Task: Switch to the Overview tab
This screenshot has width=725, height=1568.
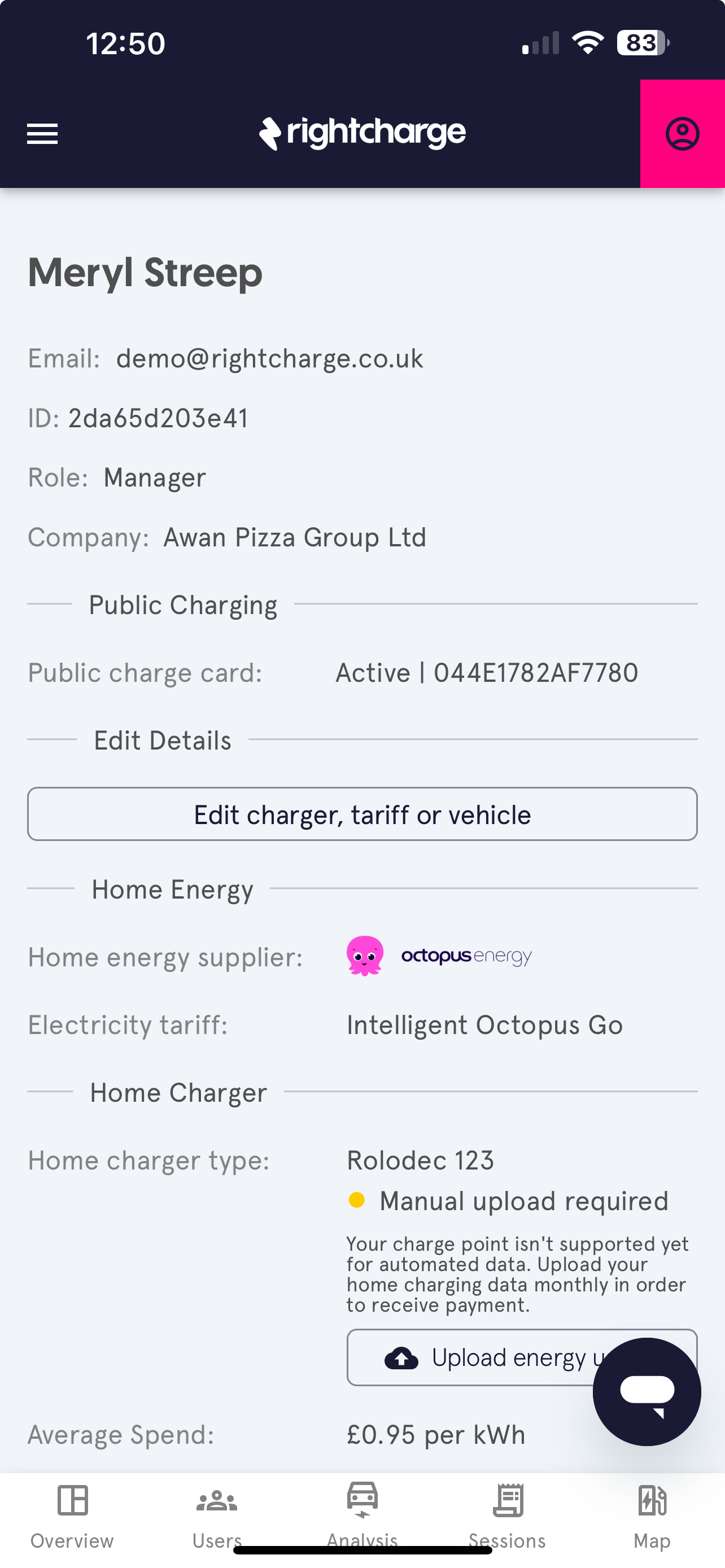Action: pos(72,1516)
